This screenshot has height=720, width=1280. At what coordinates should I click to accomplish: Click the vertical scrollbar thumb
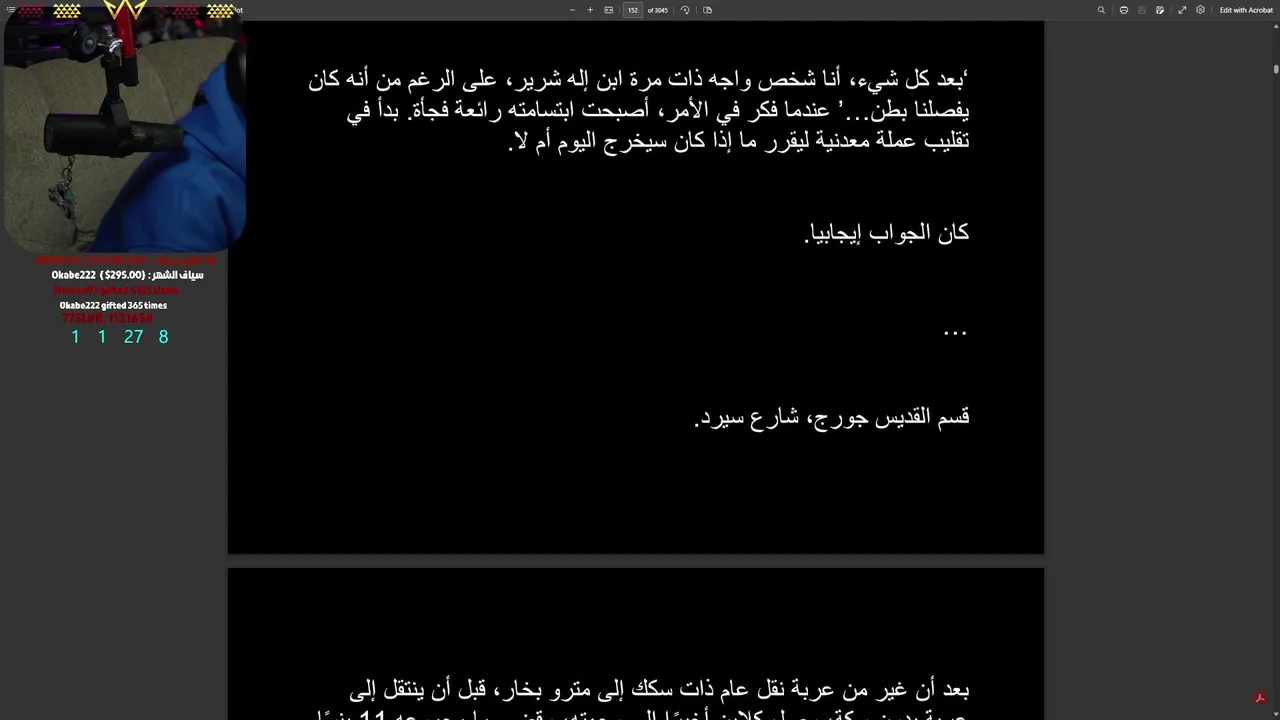pos(1276,68)
